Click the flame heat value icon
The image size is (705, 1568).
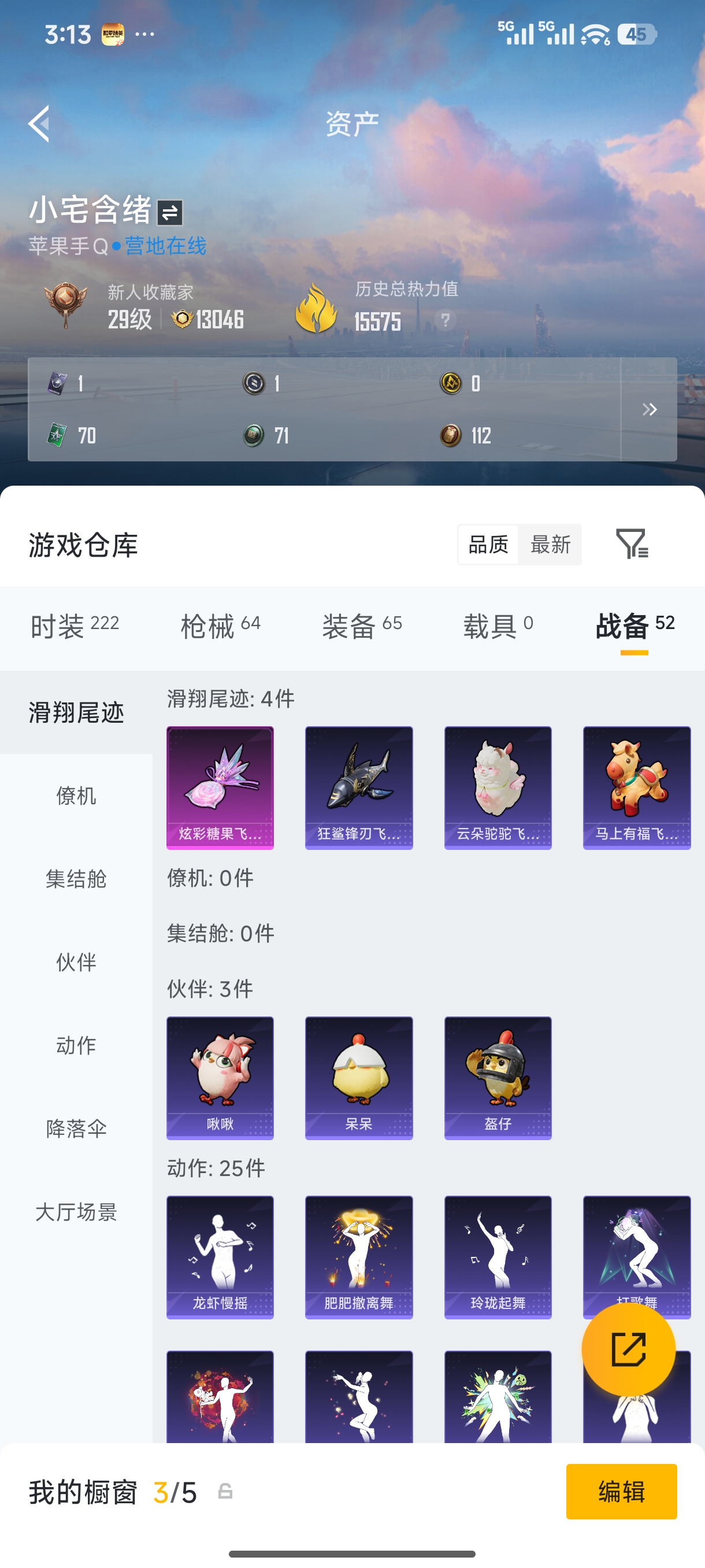point(315,308)
